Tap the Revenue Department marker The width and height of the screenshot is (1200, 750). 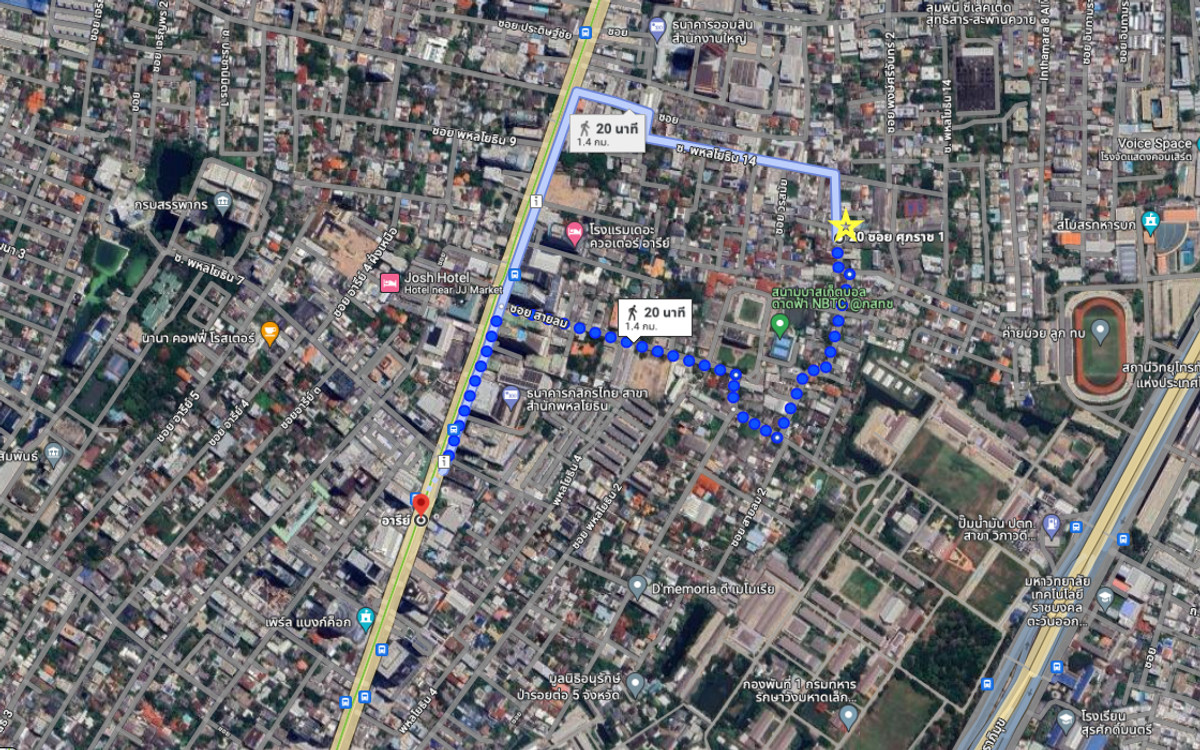click(222, 203)
